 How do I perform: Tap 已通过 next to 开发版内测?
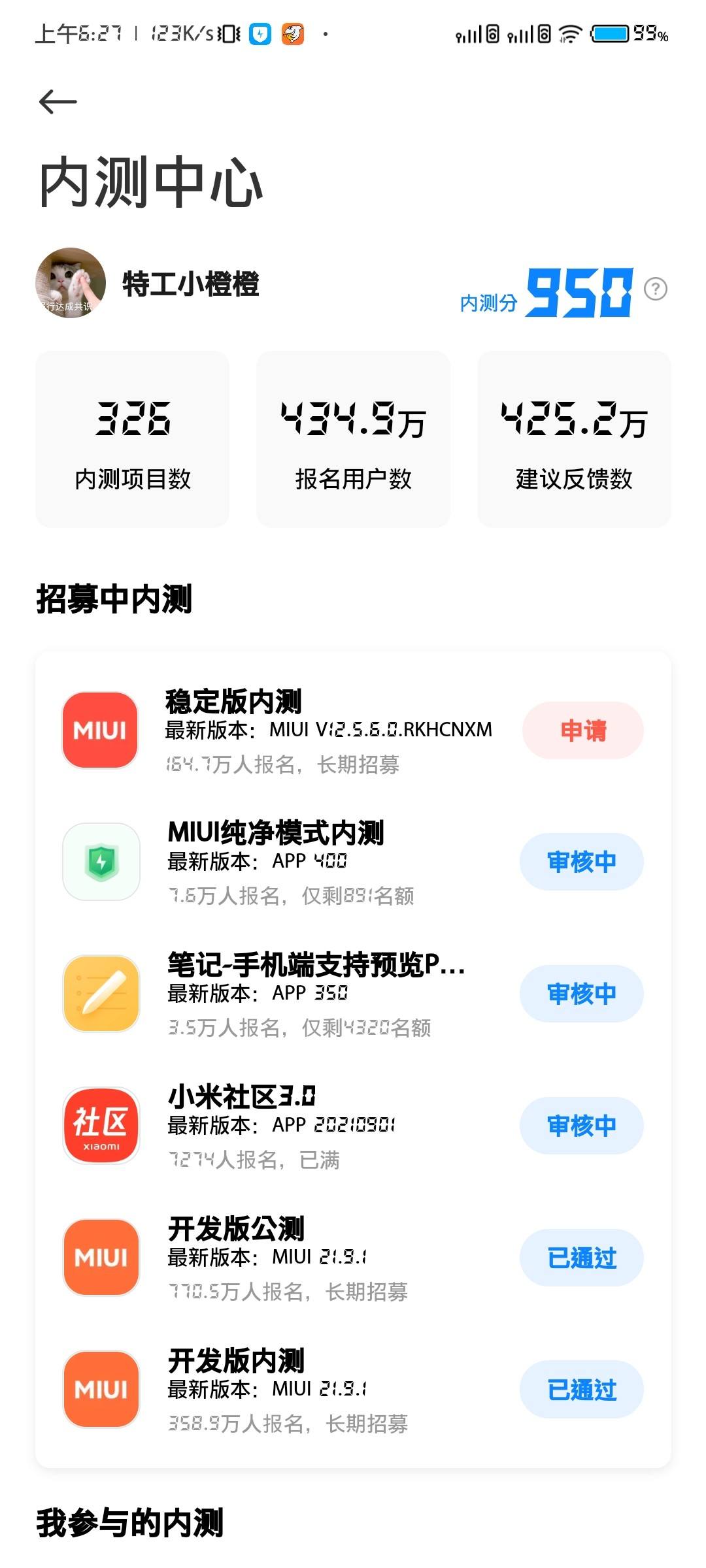point(580,1388)
